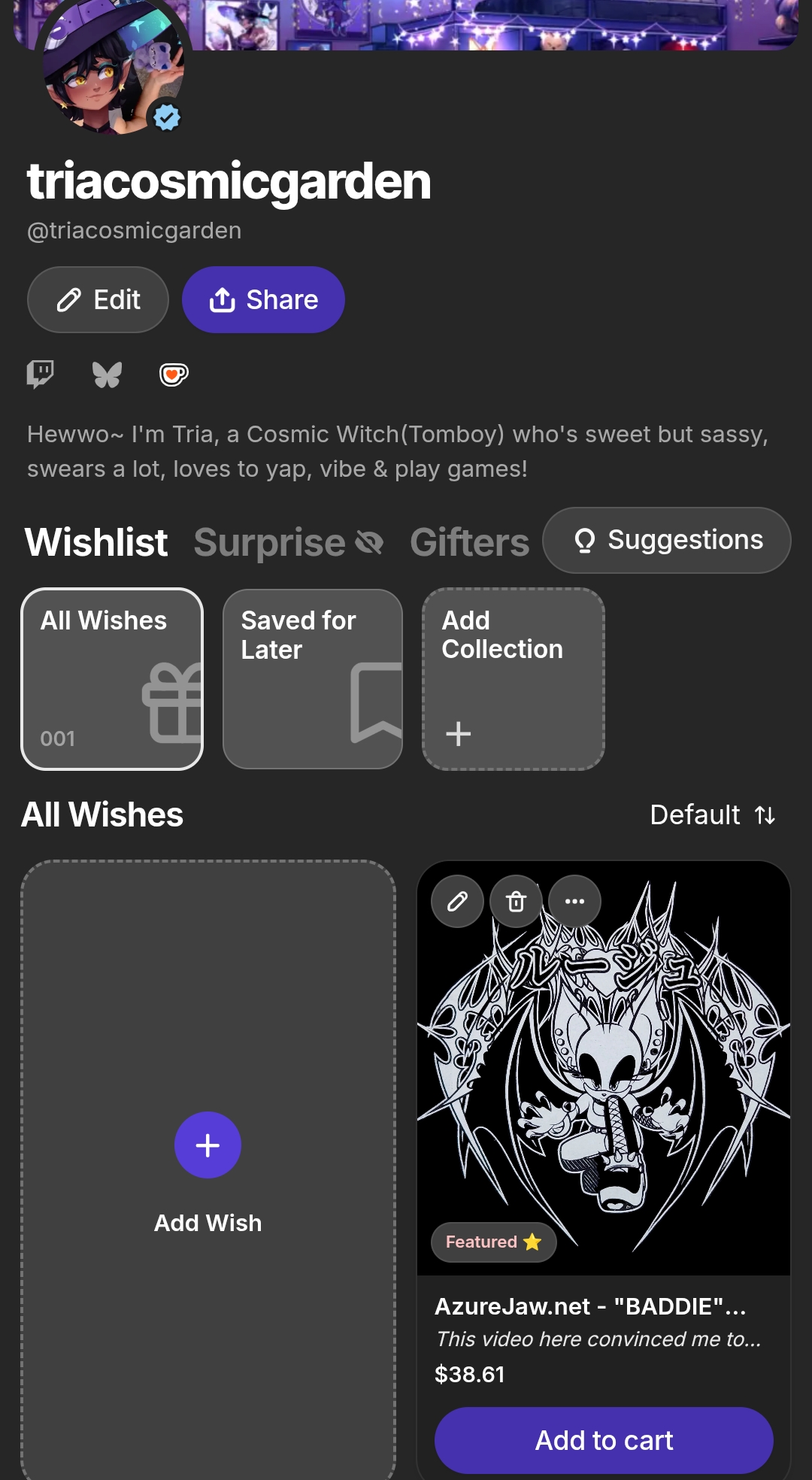Edit the AzureJaw.net wish
Screen dimensions: 812x1480
coord(457,901)
